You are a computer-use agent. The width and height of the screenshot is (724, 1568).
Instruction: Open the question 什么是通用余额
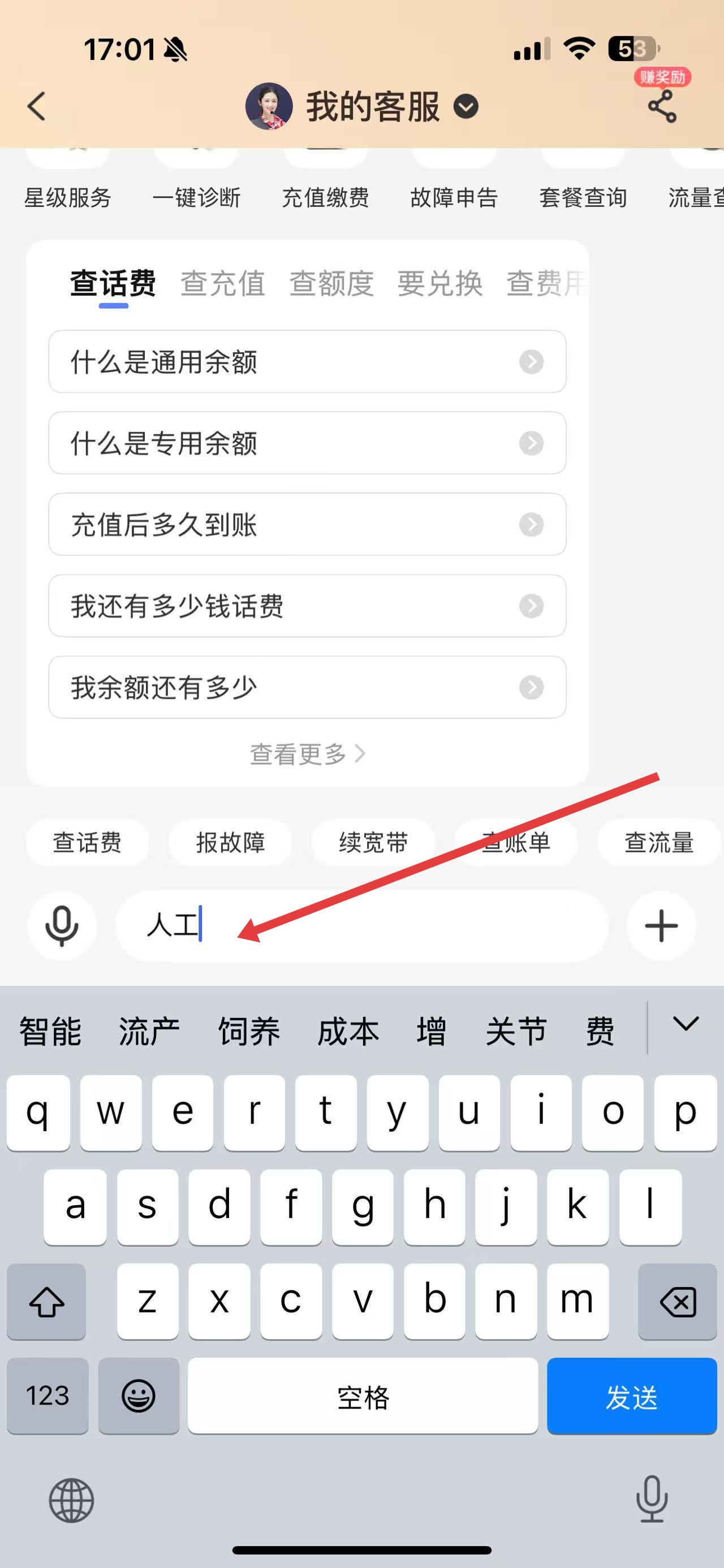pos(307,362)
